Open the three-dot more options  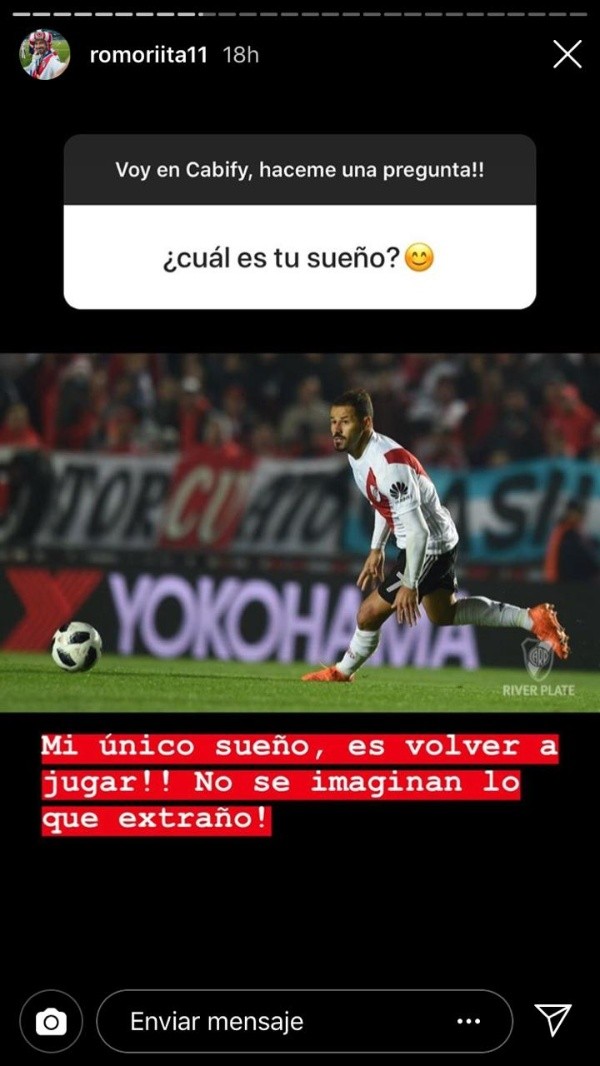(x=468, y=1021)
